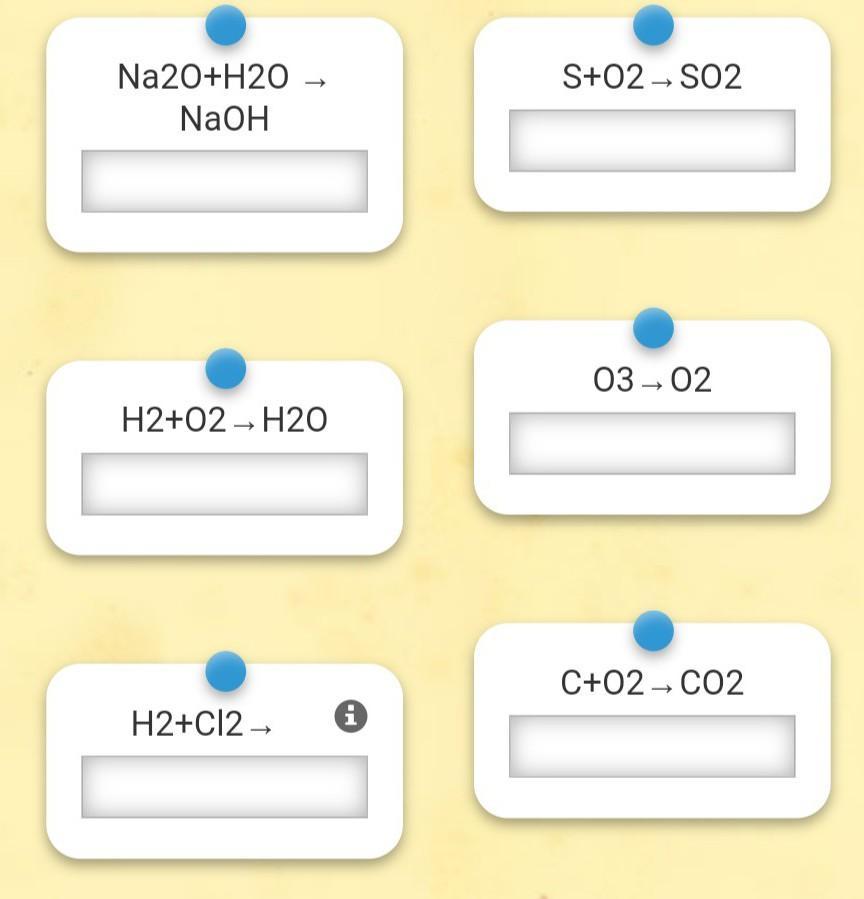The image size is (864, 899).
Task: Select the answer box for S+O2→SO2
Action: pyautogui.click(x=652, y=141)
